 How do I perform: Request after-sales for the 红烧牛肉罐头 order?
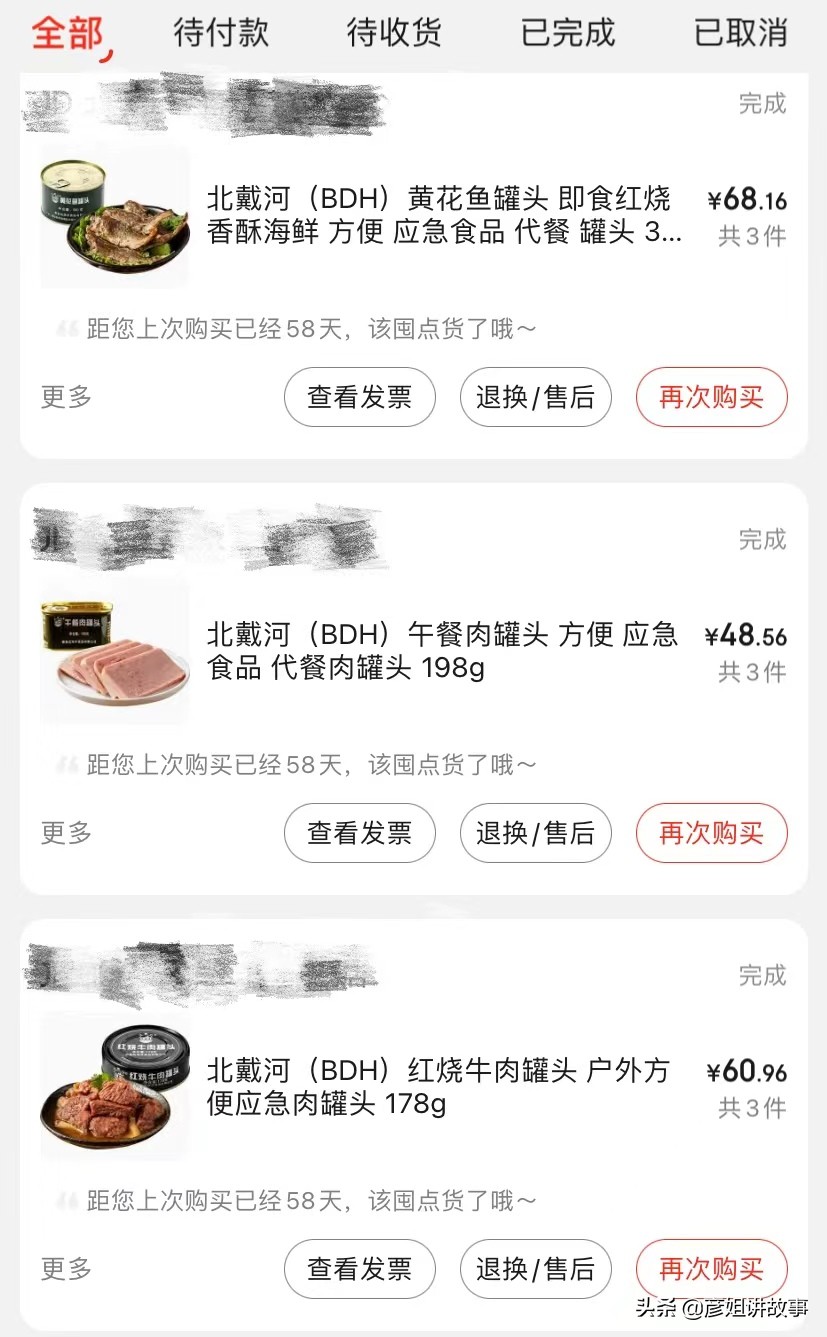pos(535,1269)
